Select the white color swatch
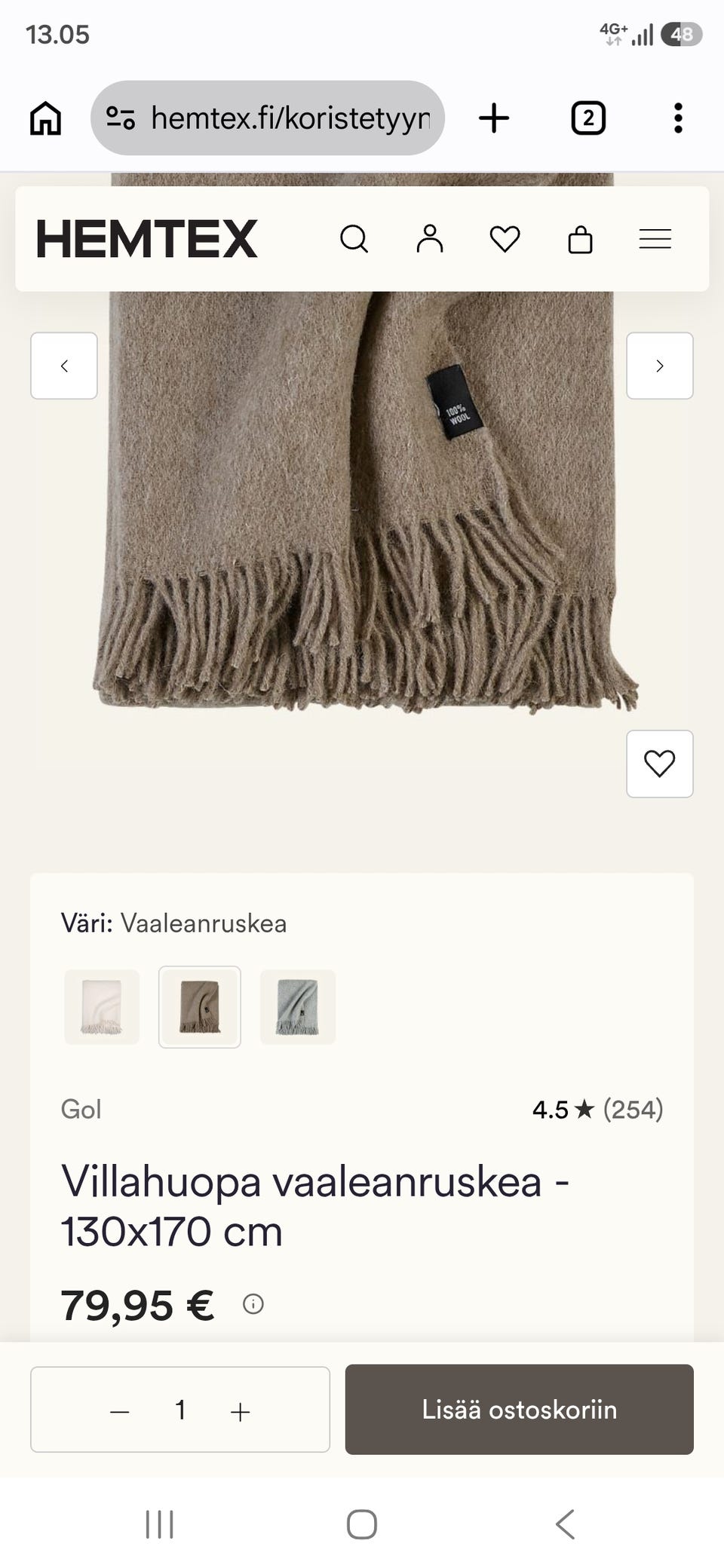 [x=102, y=1007]
